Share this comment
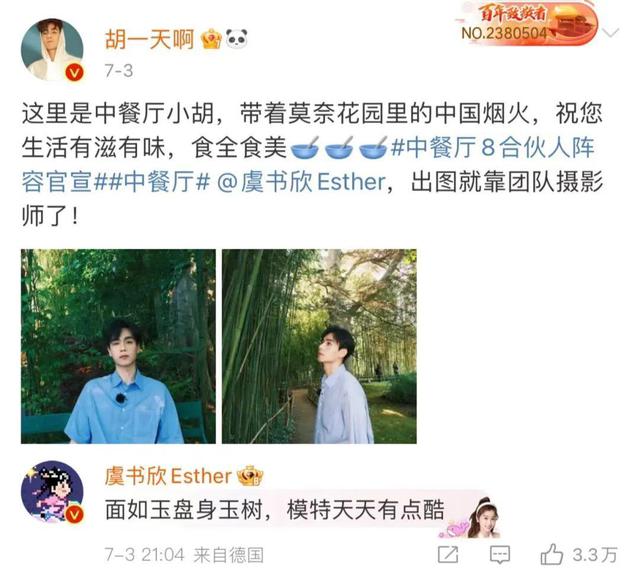Screen dimensions: 640x577 point(449,552)
